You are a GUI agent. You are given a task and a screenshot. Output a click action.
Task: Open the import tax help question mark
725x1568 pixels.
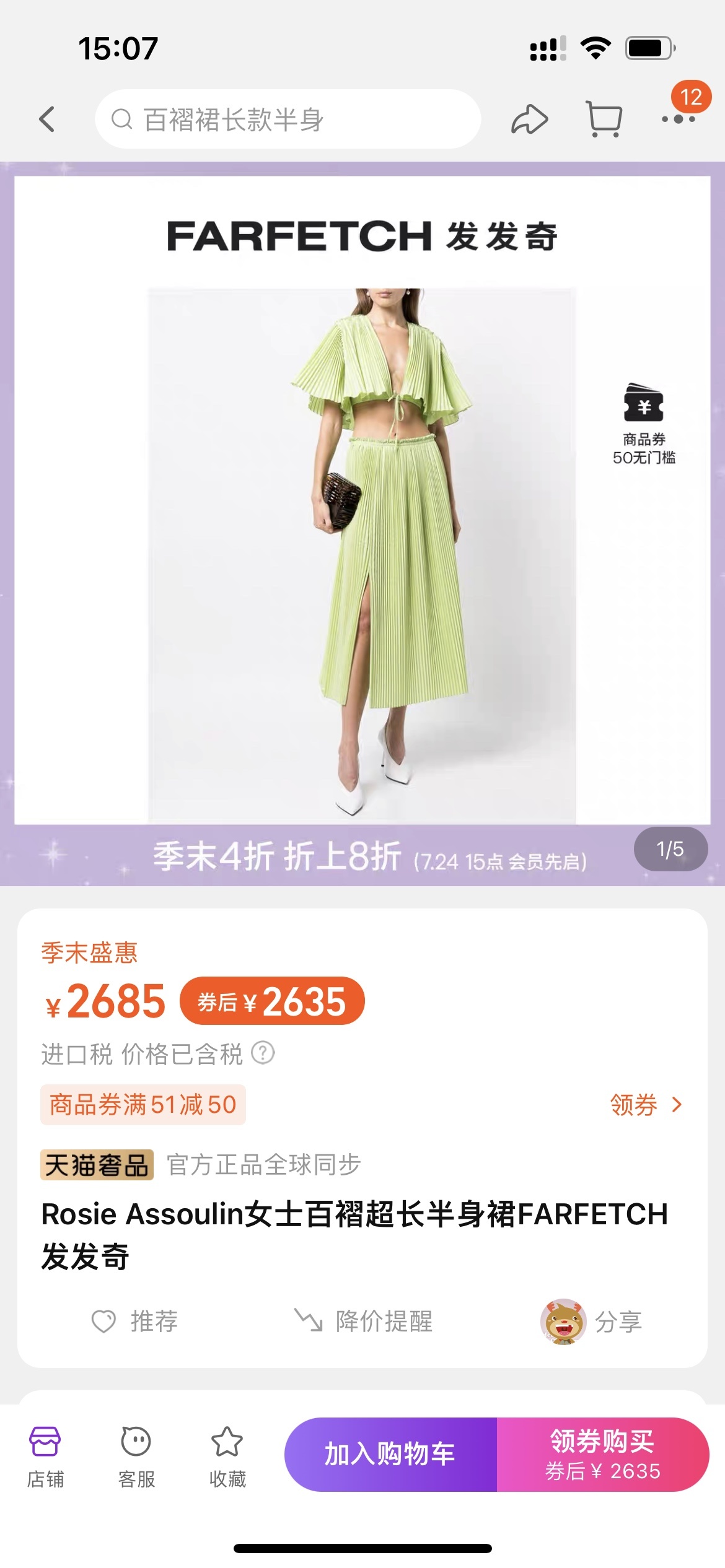click(x=263, y=1053)
